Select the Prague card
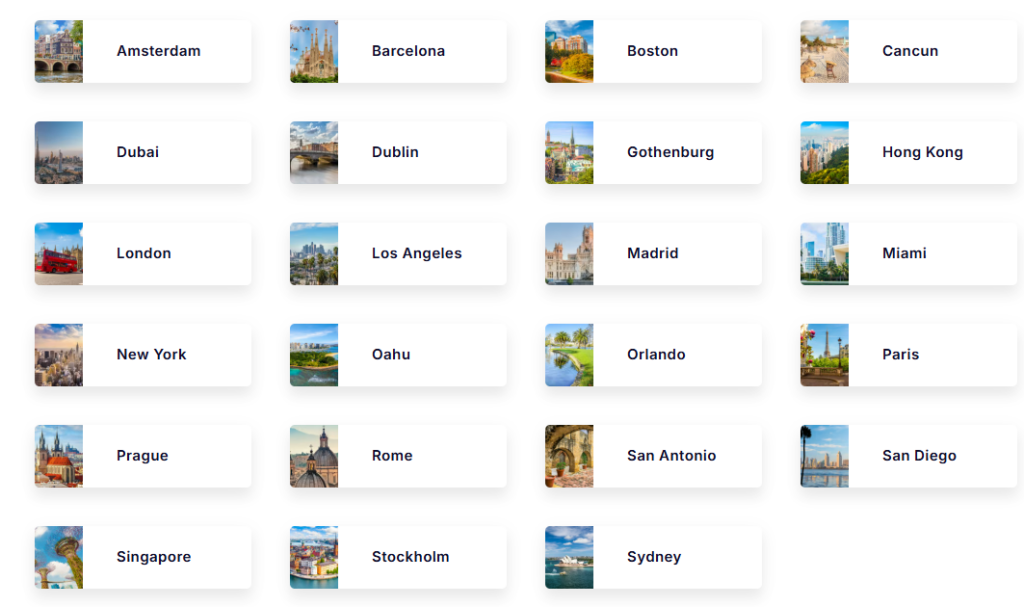 [x=143, y=455]
